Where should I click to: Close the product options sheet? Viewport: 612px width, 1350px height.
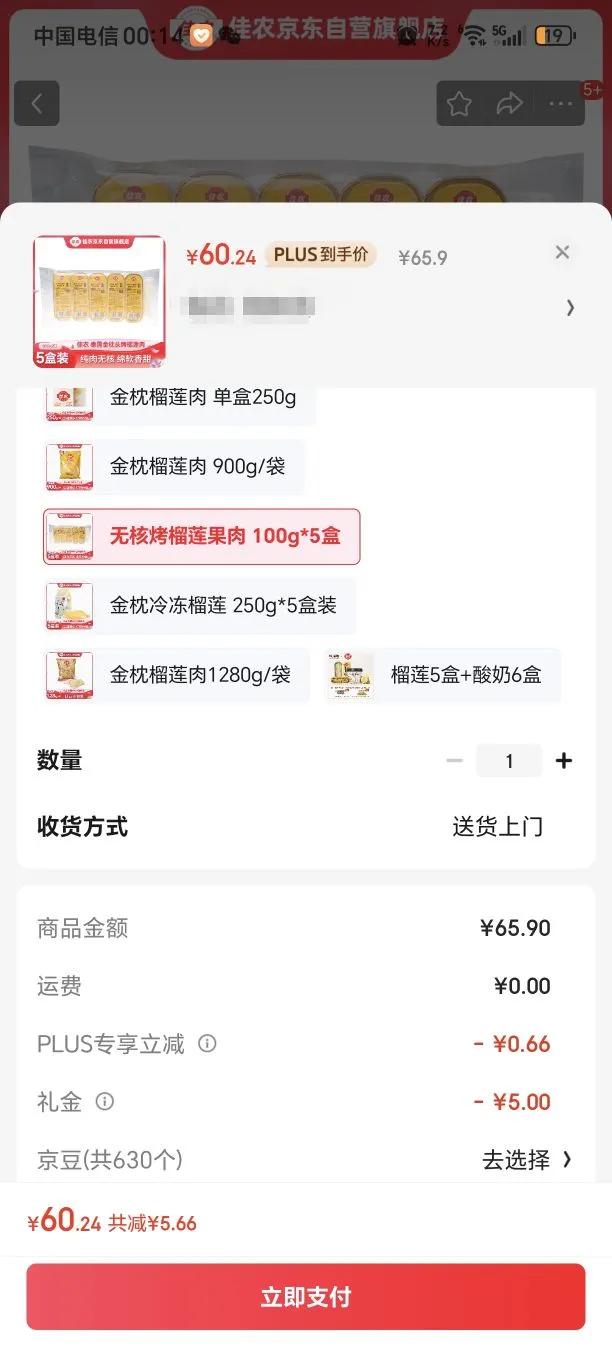[x=562, y=252]
